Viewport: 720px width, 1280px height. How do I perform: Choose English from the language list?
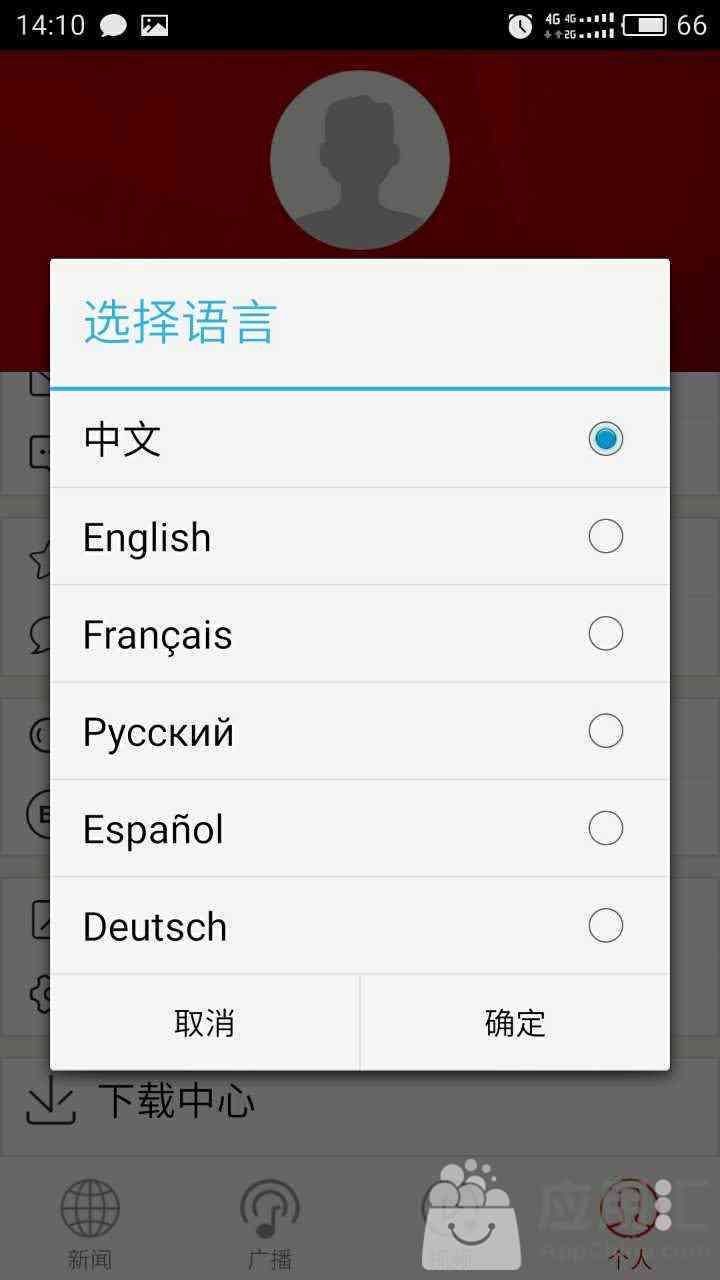click(360, 537)
